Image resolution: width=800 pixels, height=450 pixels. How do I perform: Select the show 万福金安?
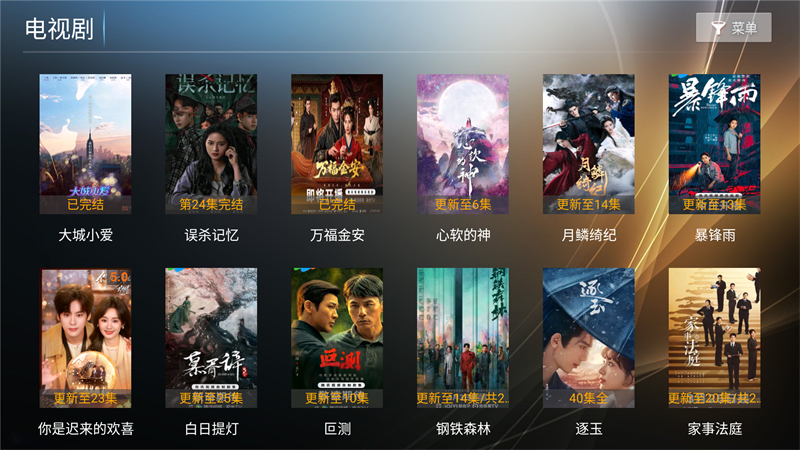pyautogui.click(x=337, y=144)
